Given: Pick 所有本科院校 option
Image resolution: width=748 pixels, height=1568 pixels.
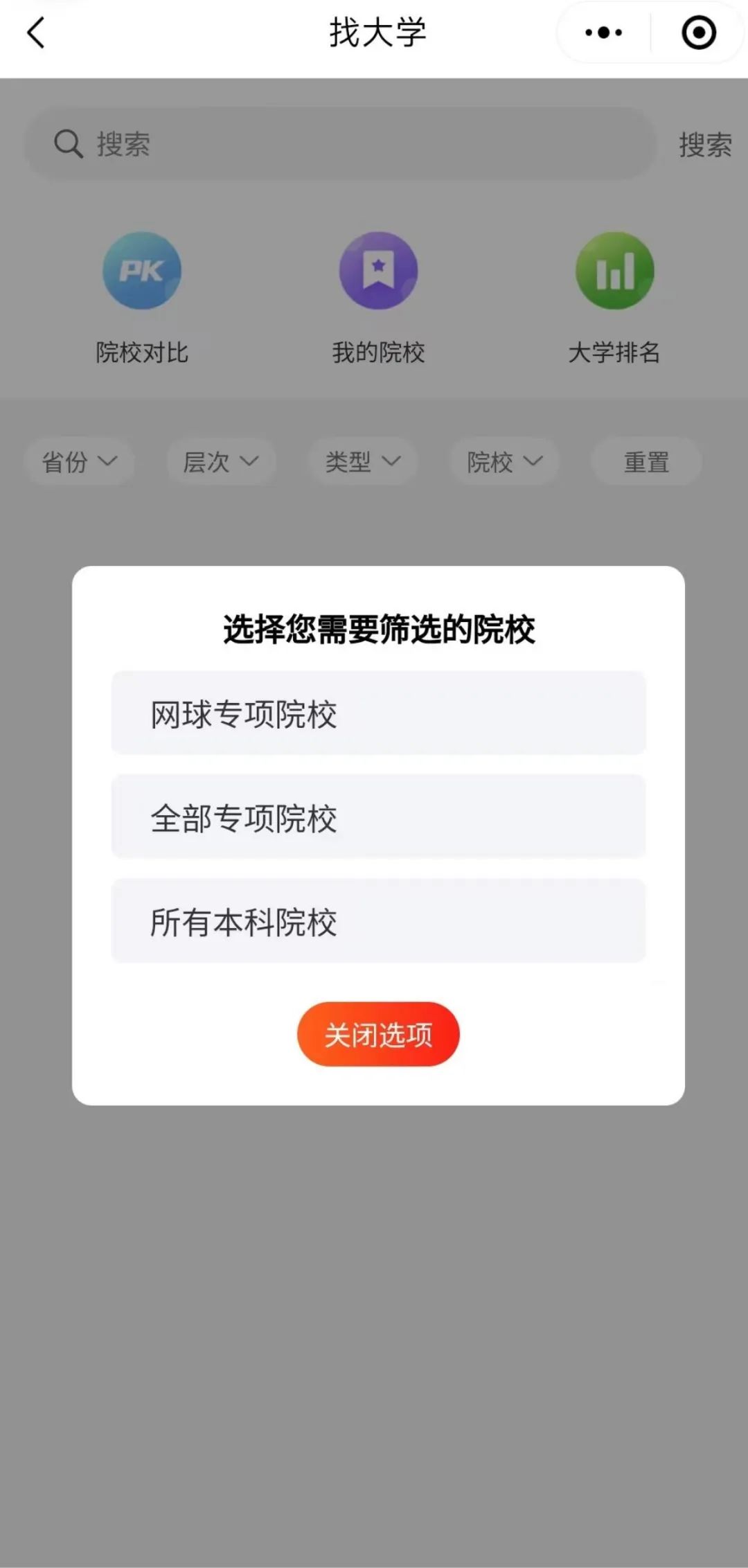Looking at the screenshot, I should 378,921.
